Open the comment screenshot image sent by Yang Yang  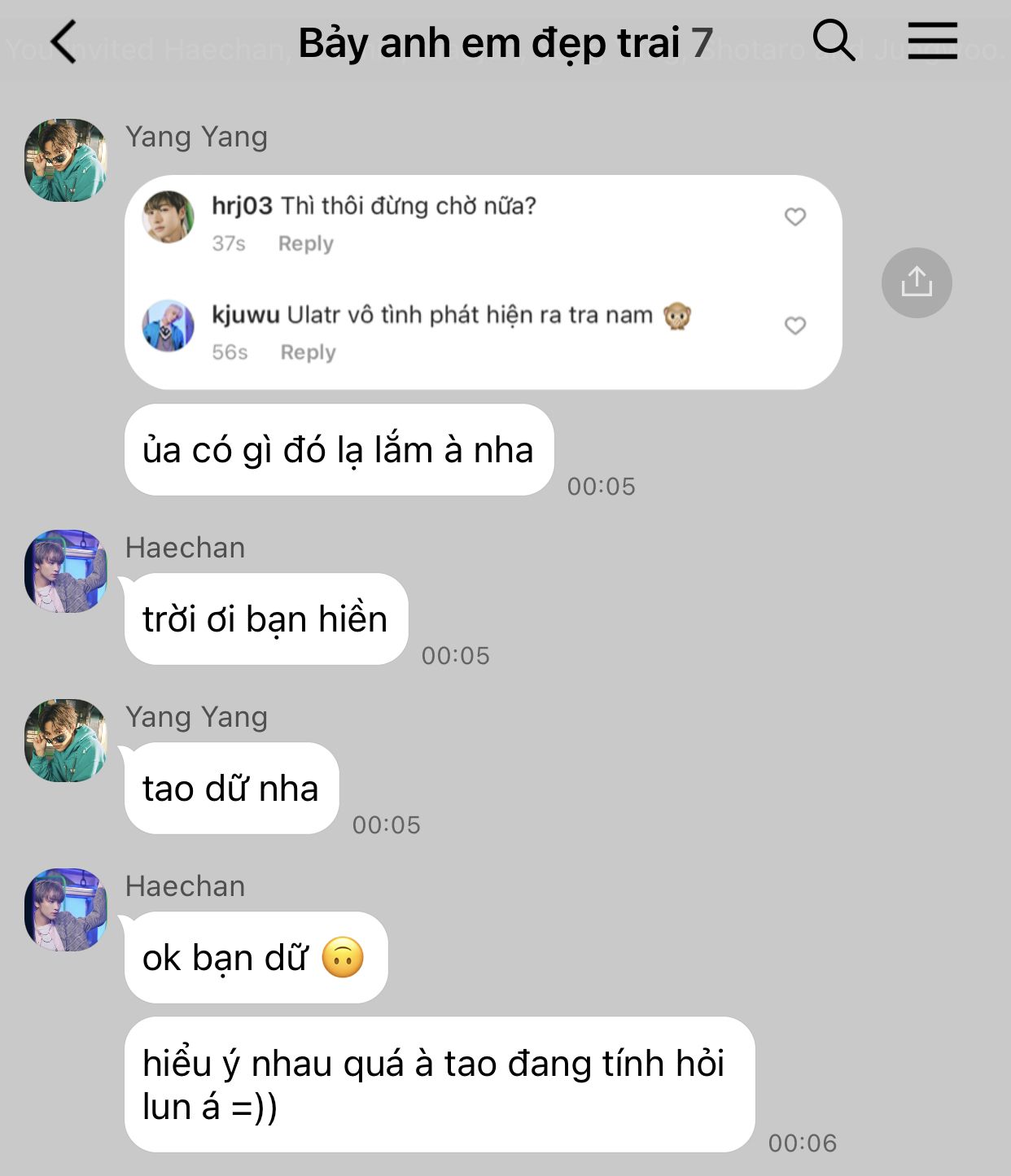tap(483, 282)
